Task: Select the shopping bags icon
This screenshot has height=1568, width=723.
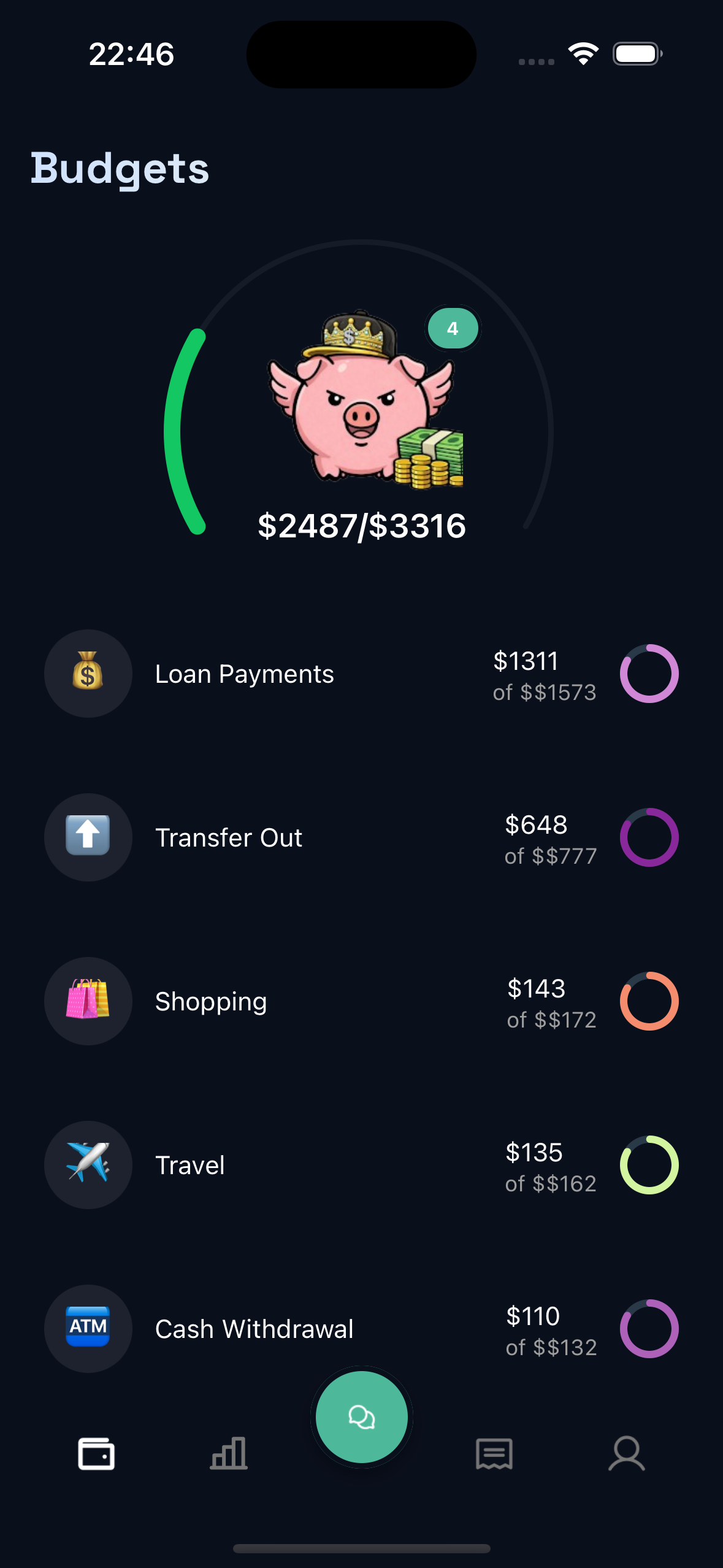Action: click(88, 1001)
